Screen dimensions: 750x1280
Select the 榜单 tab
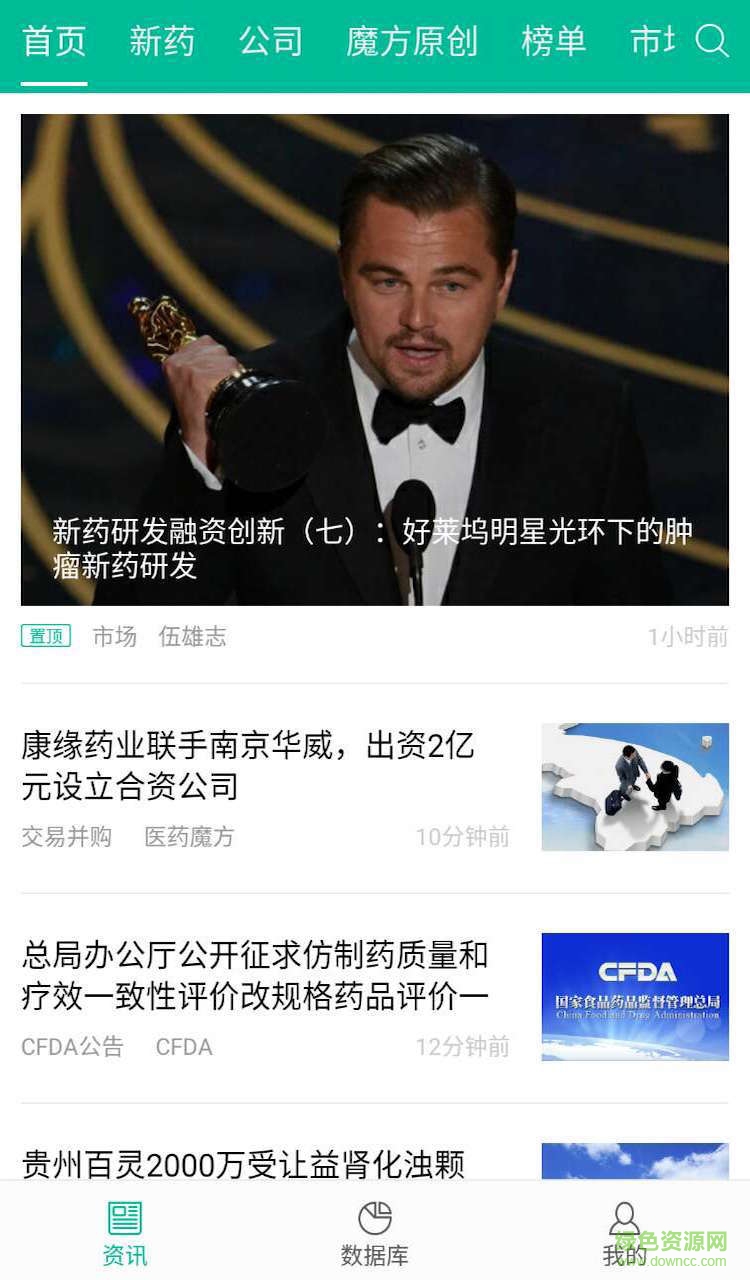point(553,42)
